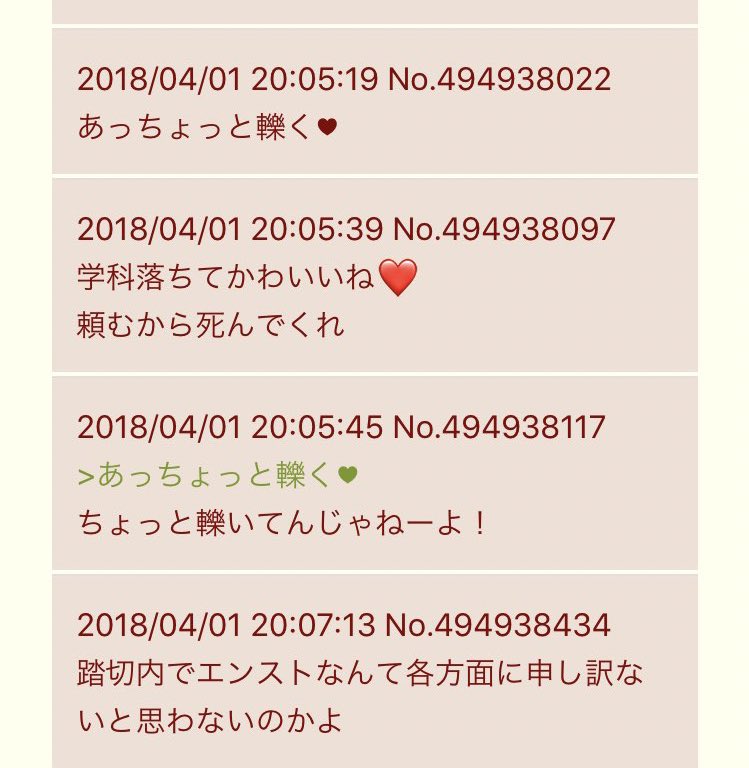Tap the green quoted line >あっちょっと轢く
749x768 pixels.
click(217, 475)
